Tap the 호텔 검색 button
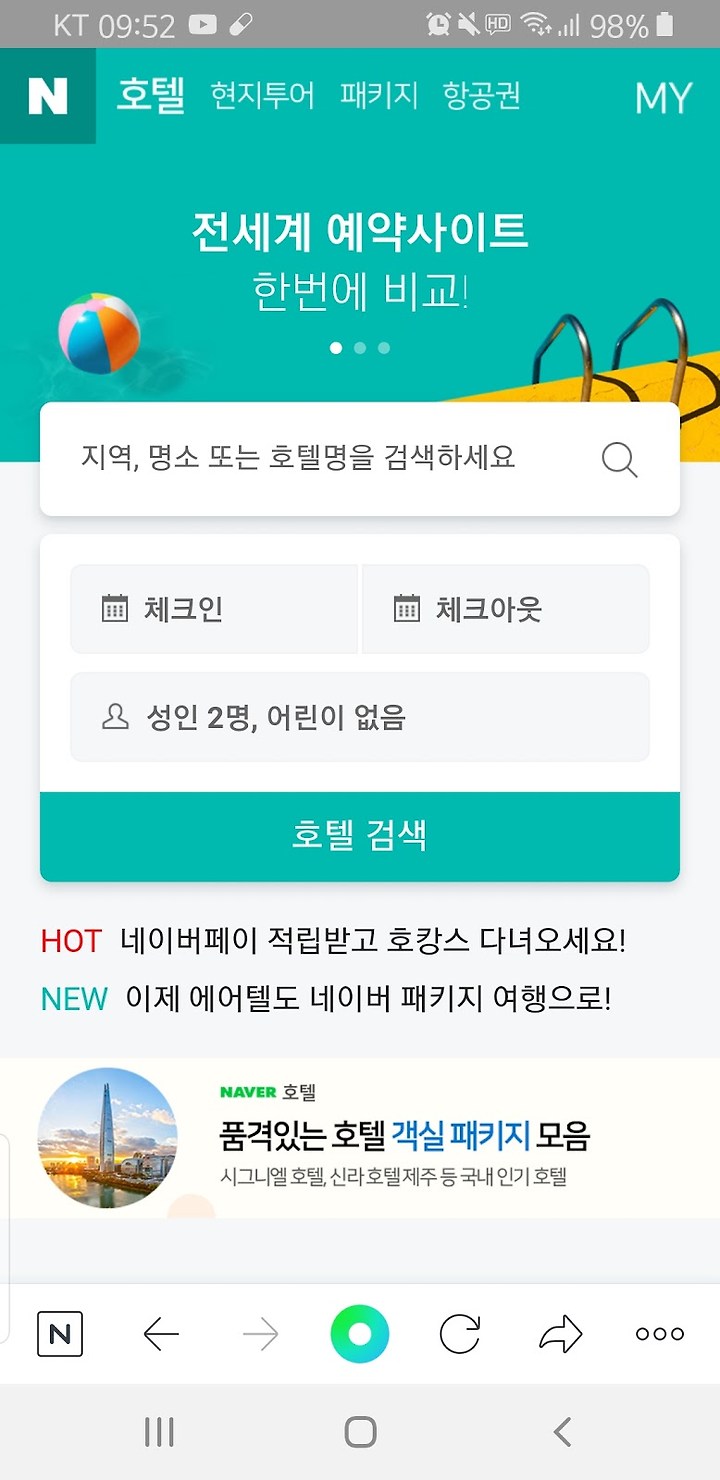720x1480 pixels. [x=360, y=836]
